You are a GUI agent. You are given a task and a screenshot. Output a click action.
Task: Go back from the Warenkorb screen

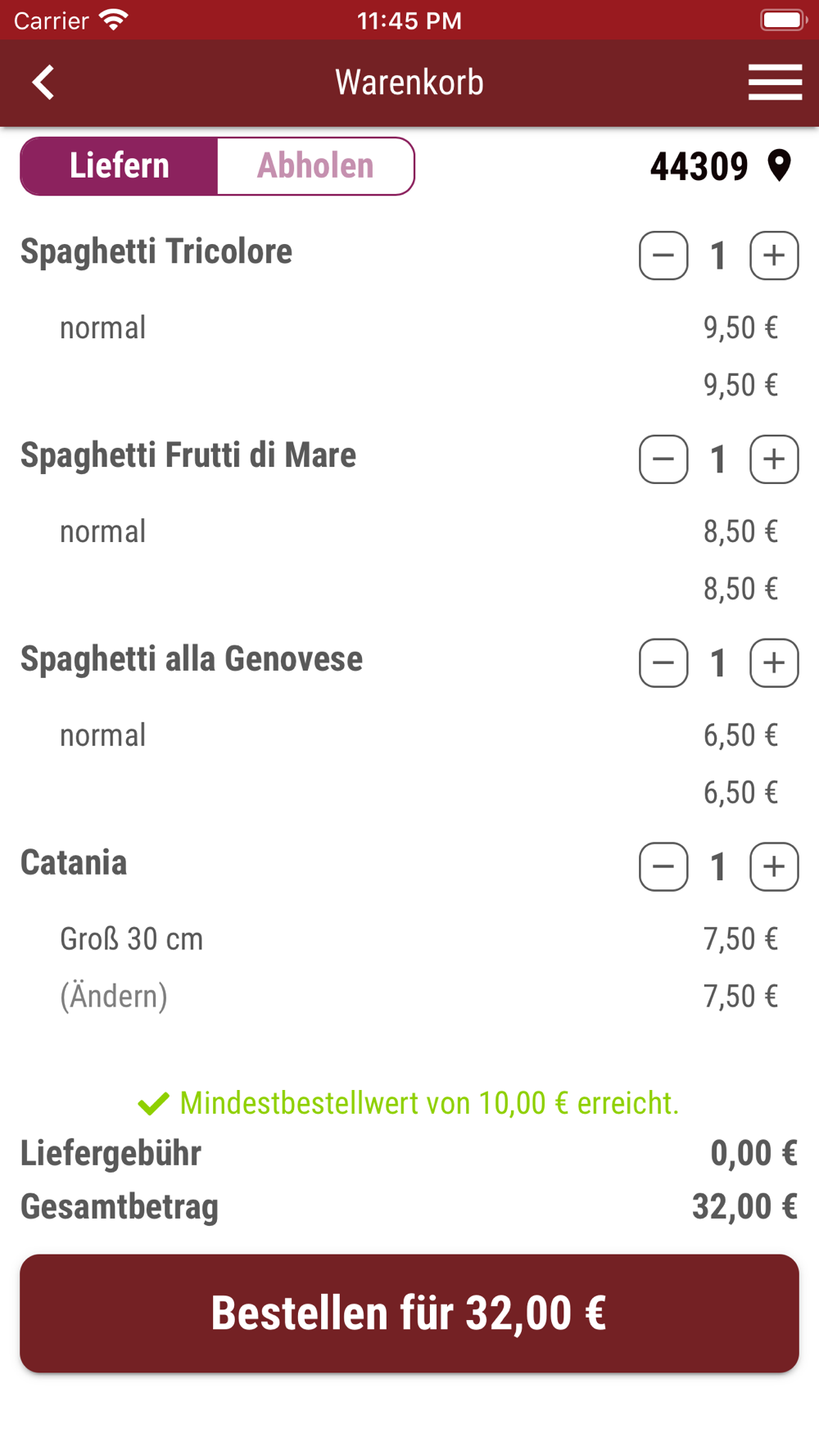point(43,83)
